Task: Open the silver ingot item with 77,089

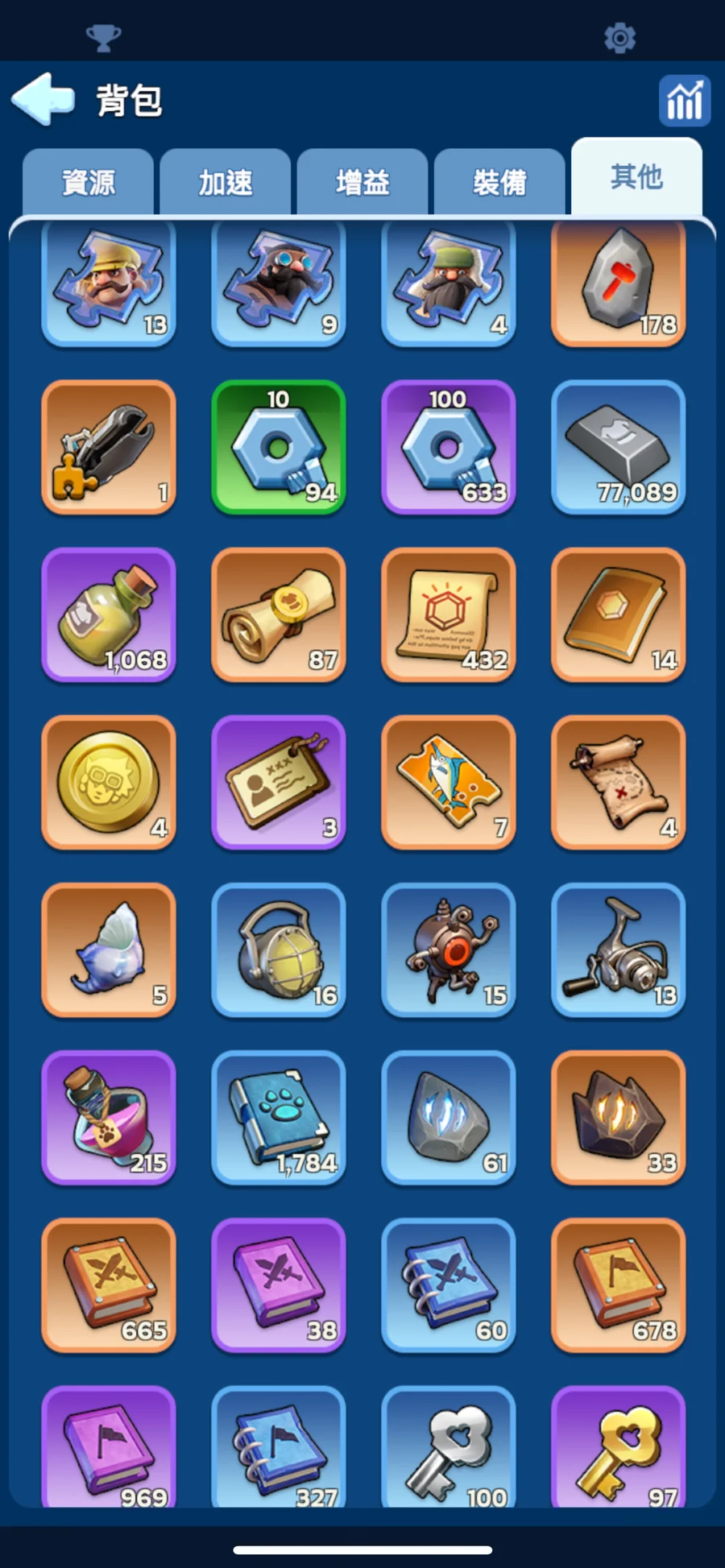Action: point(618,447)
